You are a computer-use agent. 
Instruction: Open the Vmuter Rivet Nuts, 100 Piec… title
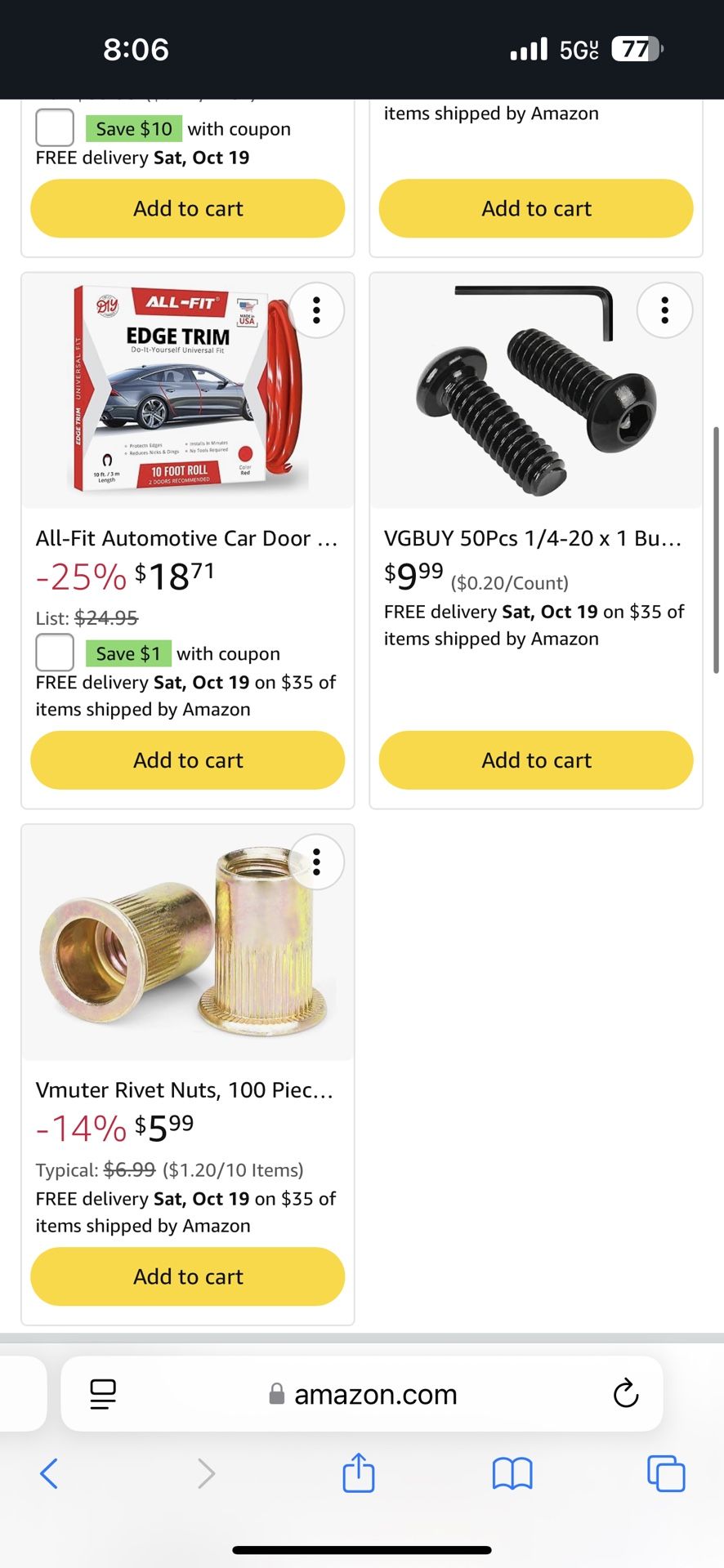point(184,1089)
